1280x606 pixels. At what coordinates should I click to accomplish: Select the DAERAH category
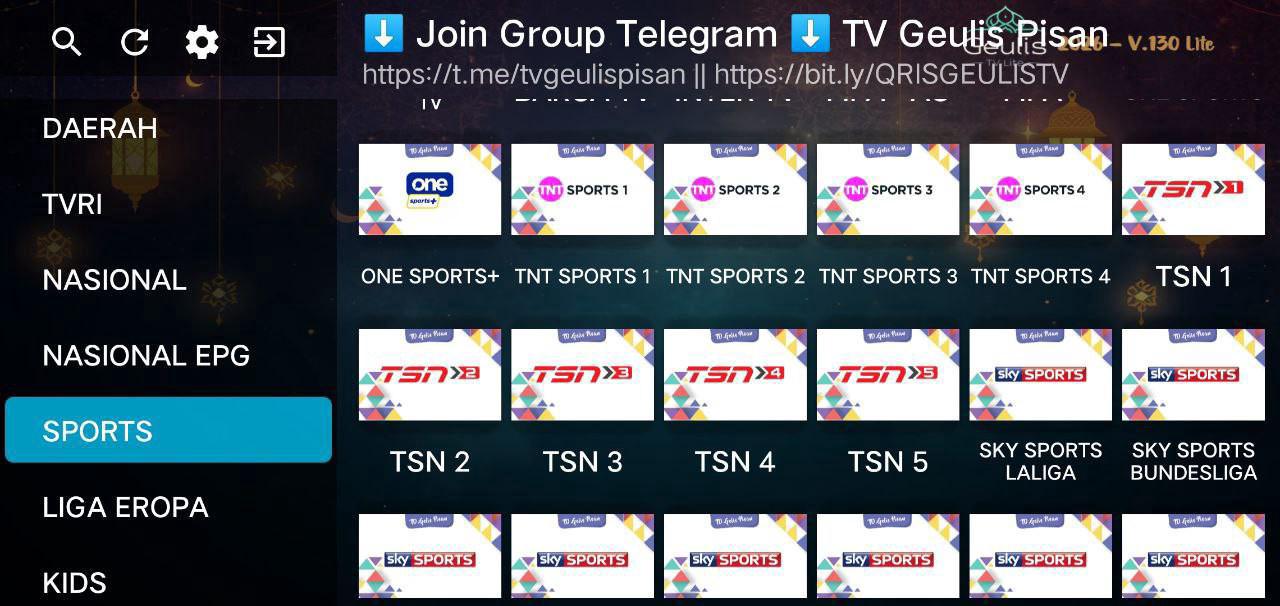100,128
